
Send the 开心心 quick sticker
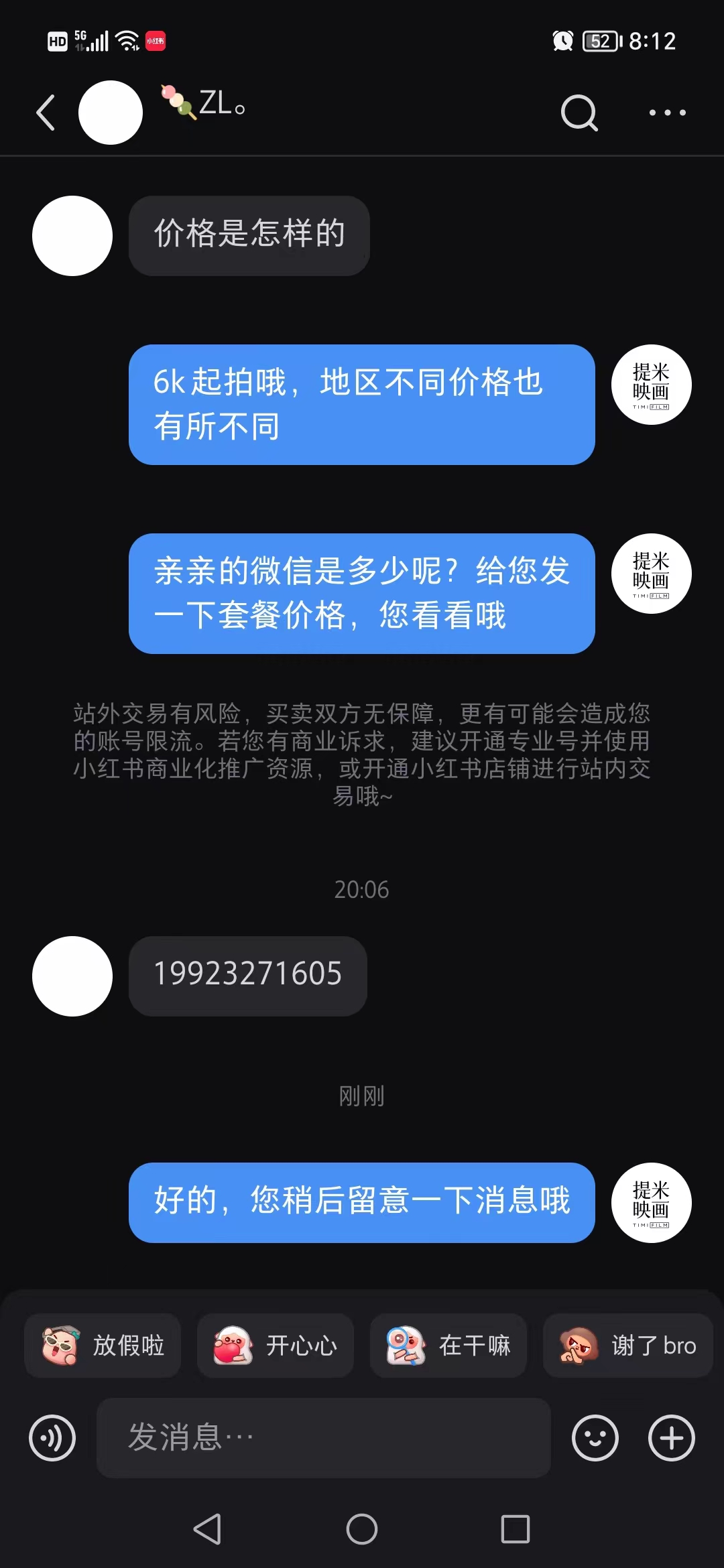276,1345
